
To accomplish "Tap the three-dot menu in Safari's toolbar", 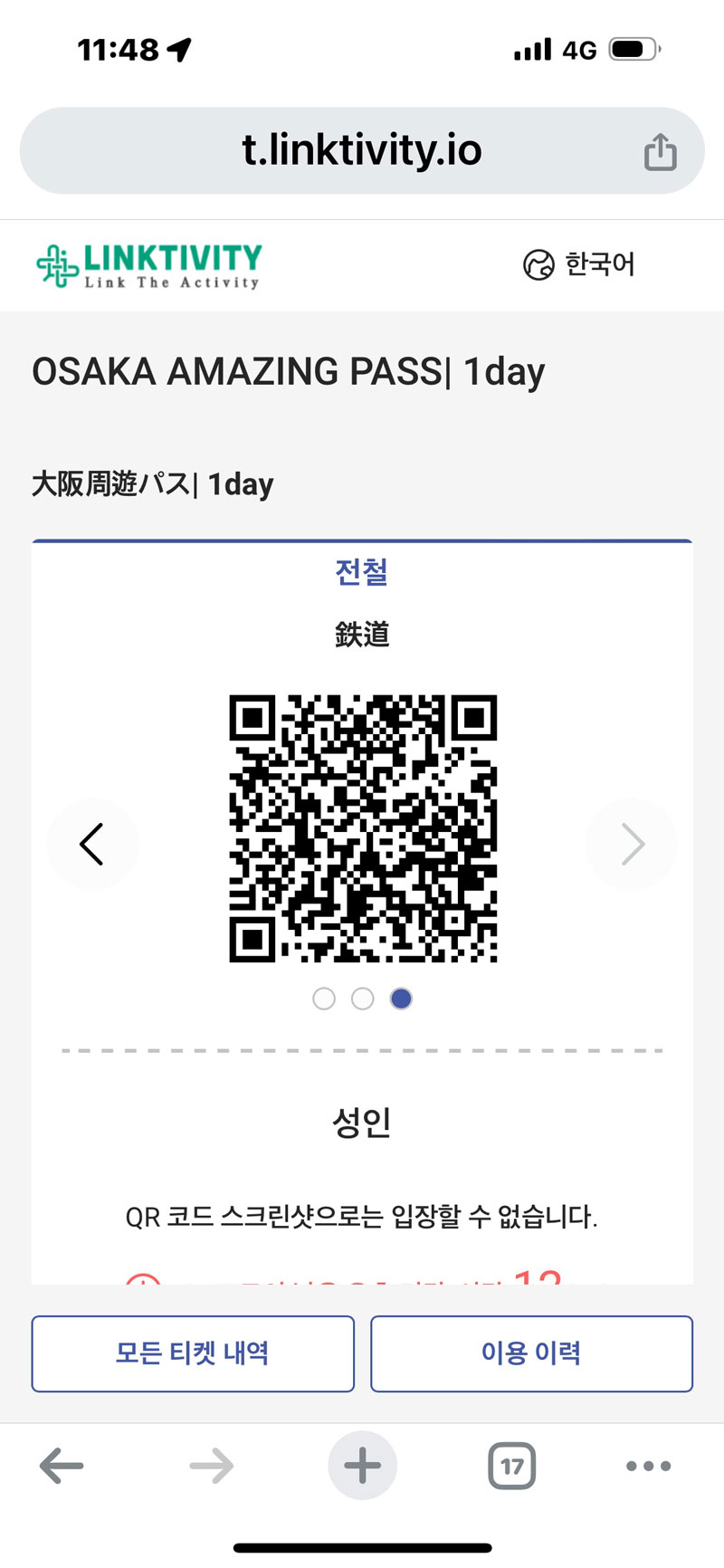I will [x=647, y=1467].
